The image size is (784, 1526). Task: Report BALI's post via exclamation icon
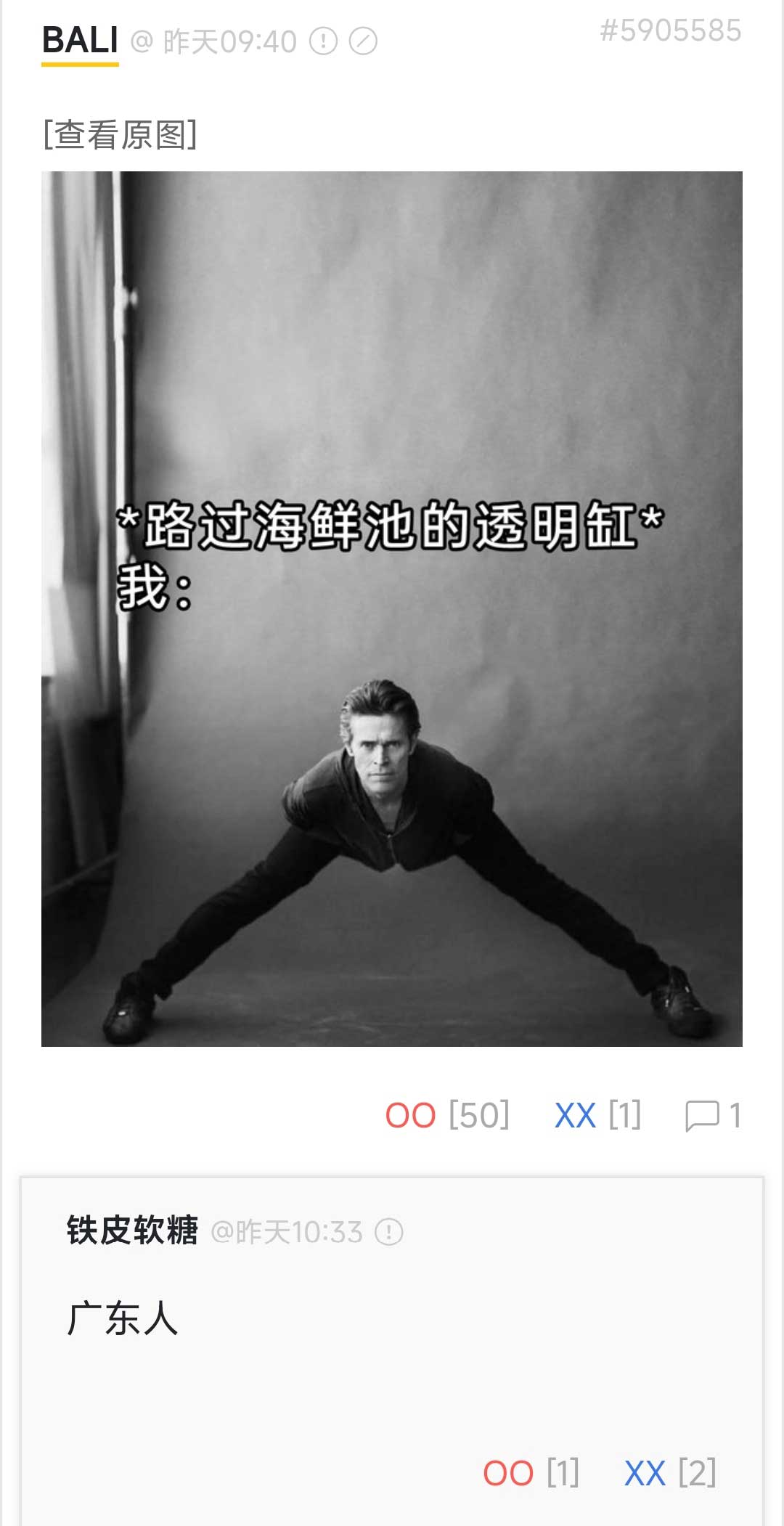tap(324, 41)
